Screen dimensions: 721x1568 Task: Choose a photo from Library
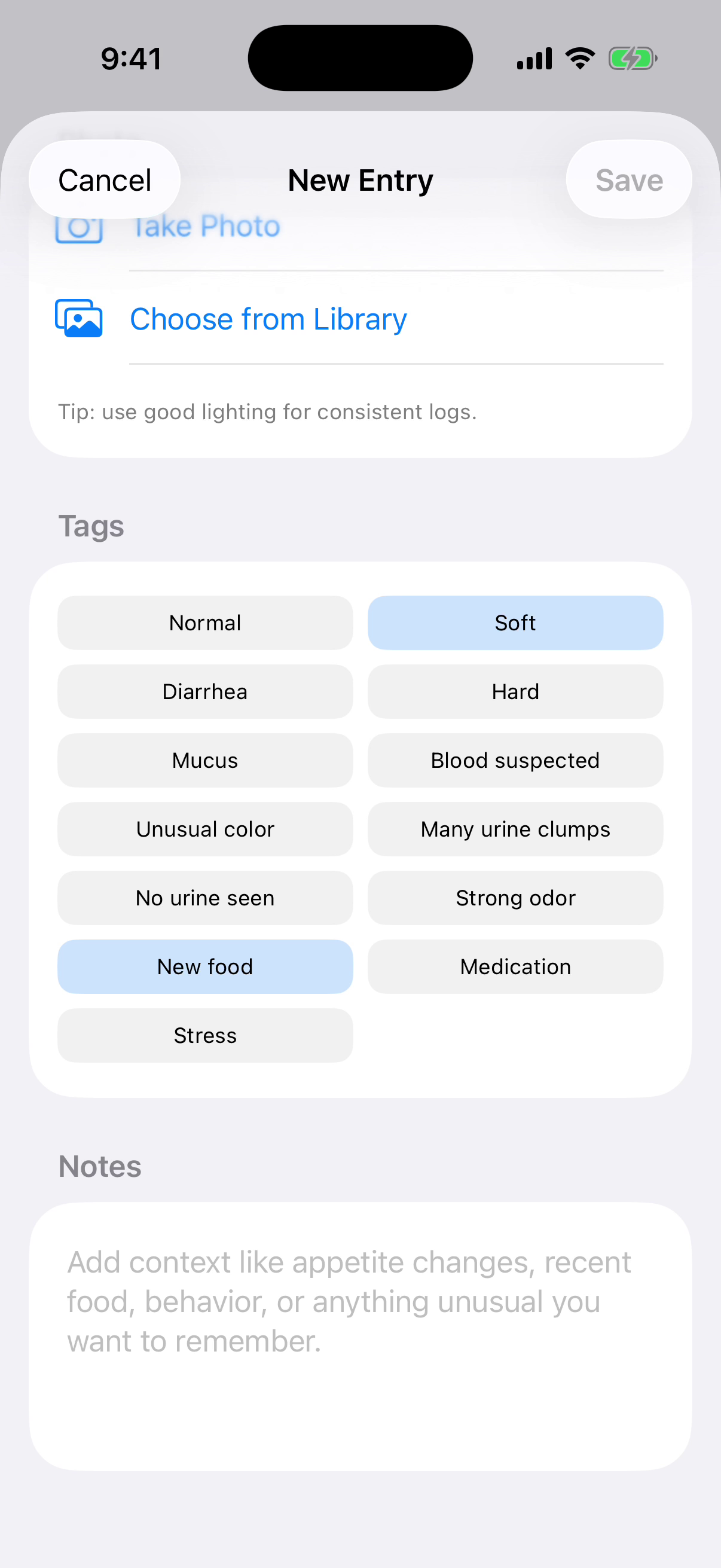click(360, 319)
